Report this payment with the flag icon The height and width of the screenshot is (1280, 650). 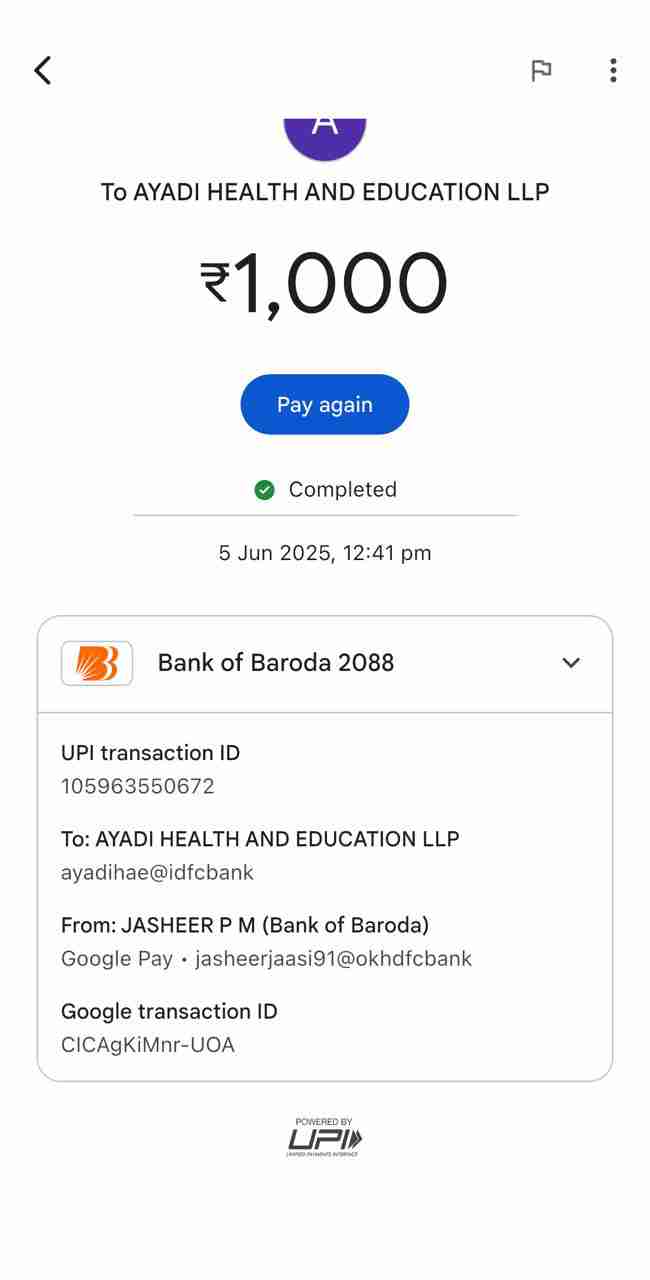[541, 71]
